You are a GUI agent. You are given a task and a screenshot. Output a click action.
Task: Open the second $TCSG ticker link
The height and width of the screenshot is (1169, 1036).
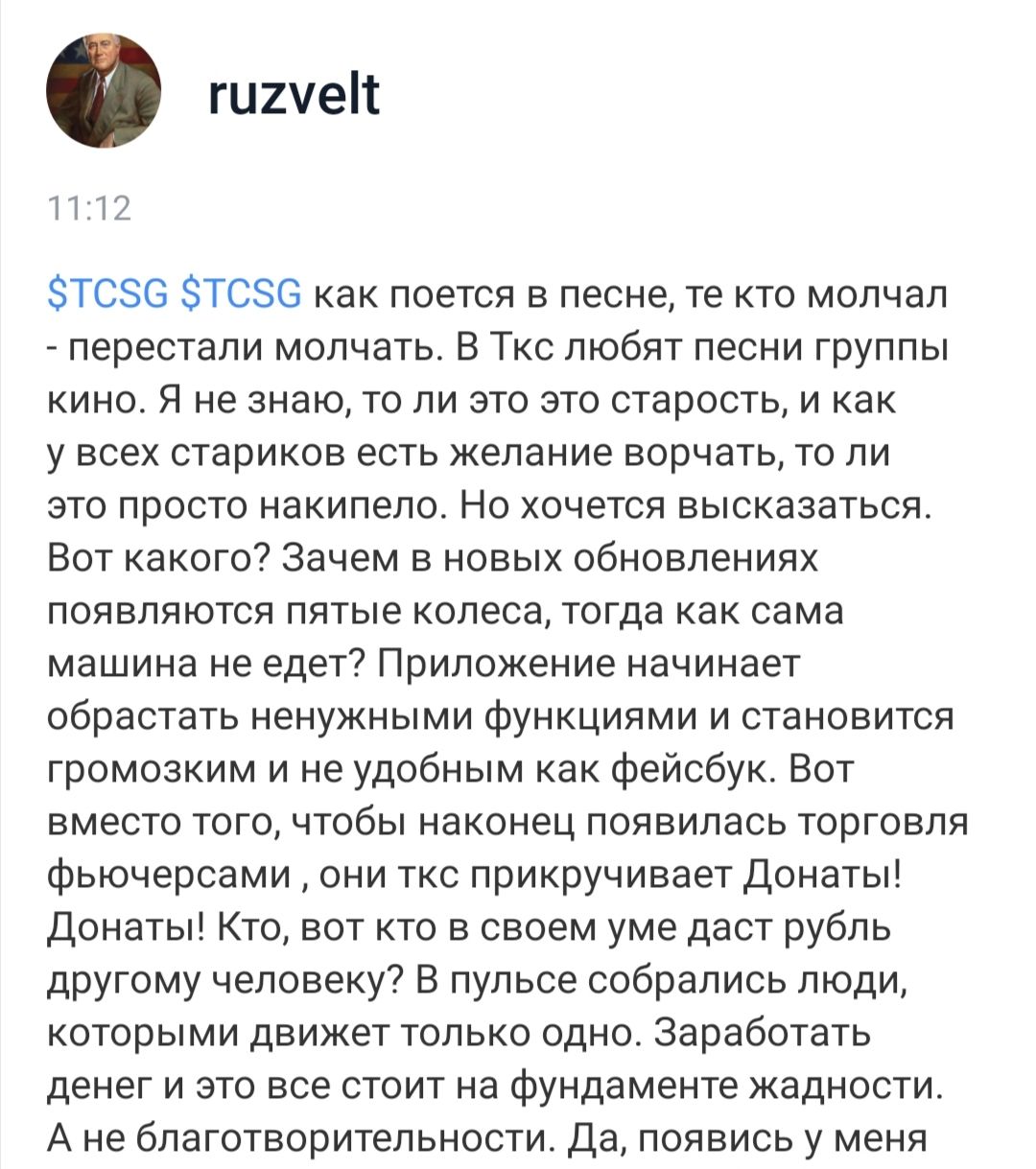click(x=242, y=293)
